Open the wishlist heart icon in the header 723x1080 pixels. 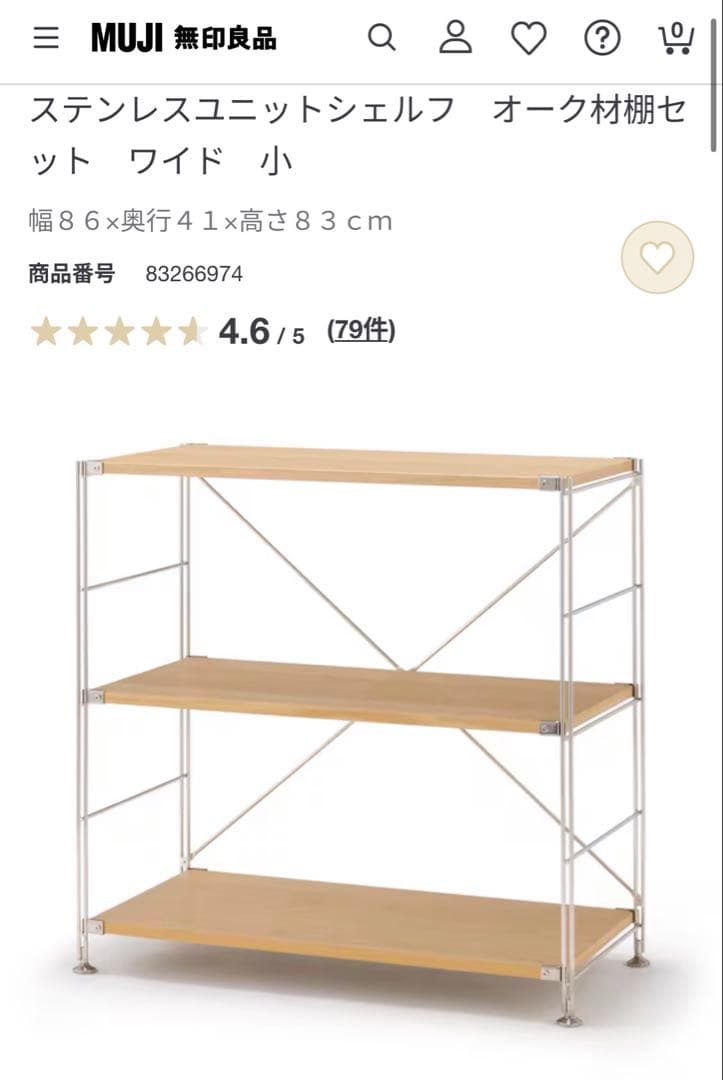tap(528, 40)
